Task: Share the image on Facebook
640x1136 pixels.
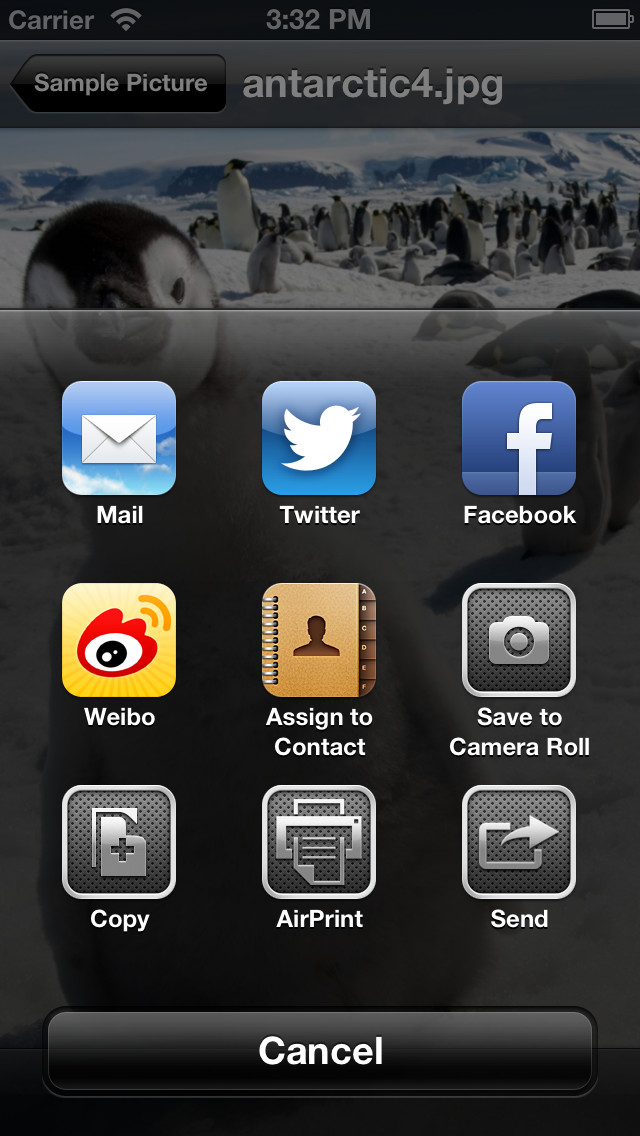Action: click(519, 438)
